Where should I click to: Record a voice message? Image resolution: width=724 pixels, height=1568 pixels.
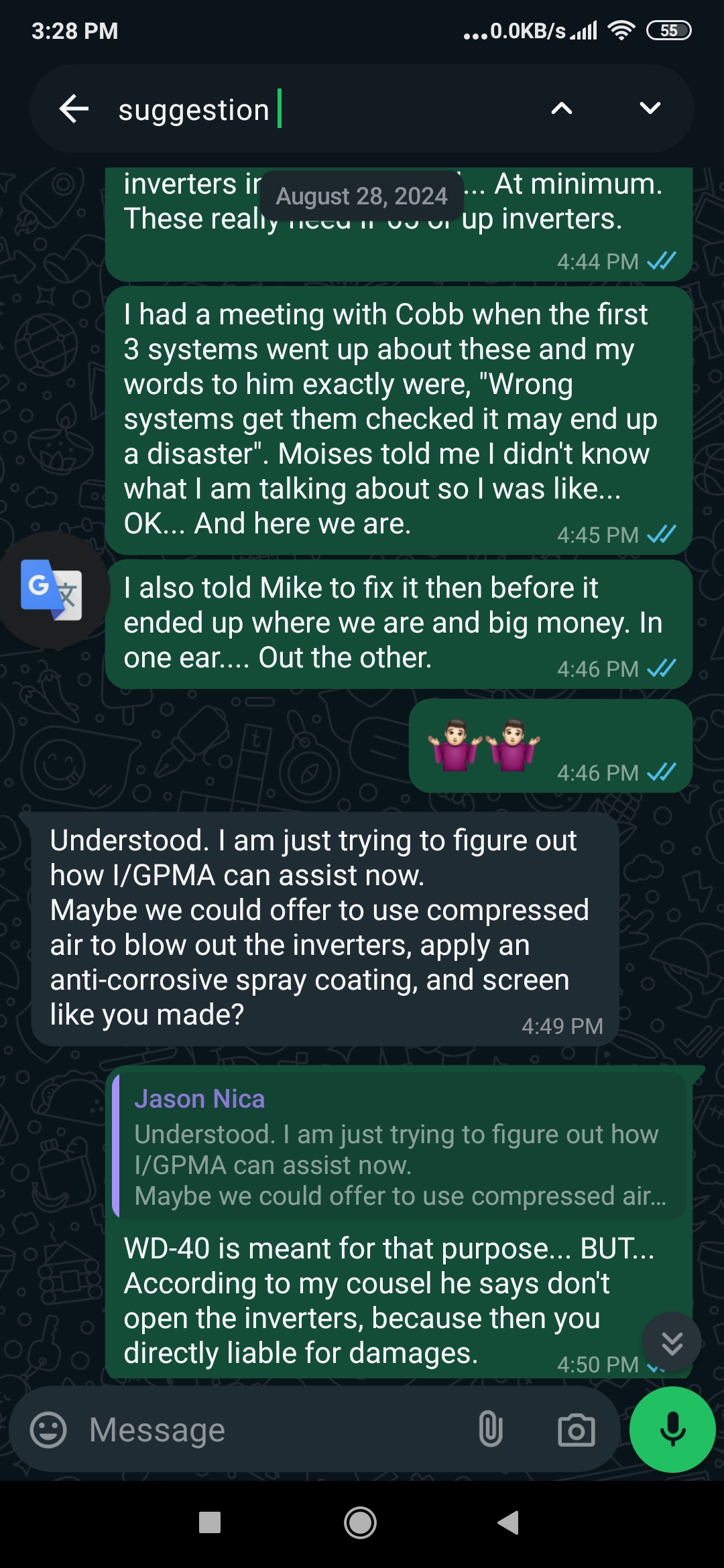672,1429
